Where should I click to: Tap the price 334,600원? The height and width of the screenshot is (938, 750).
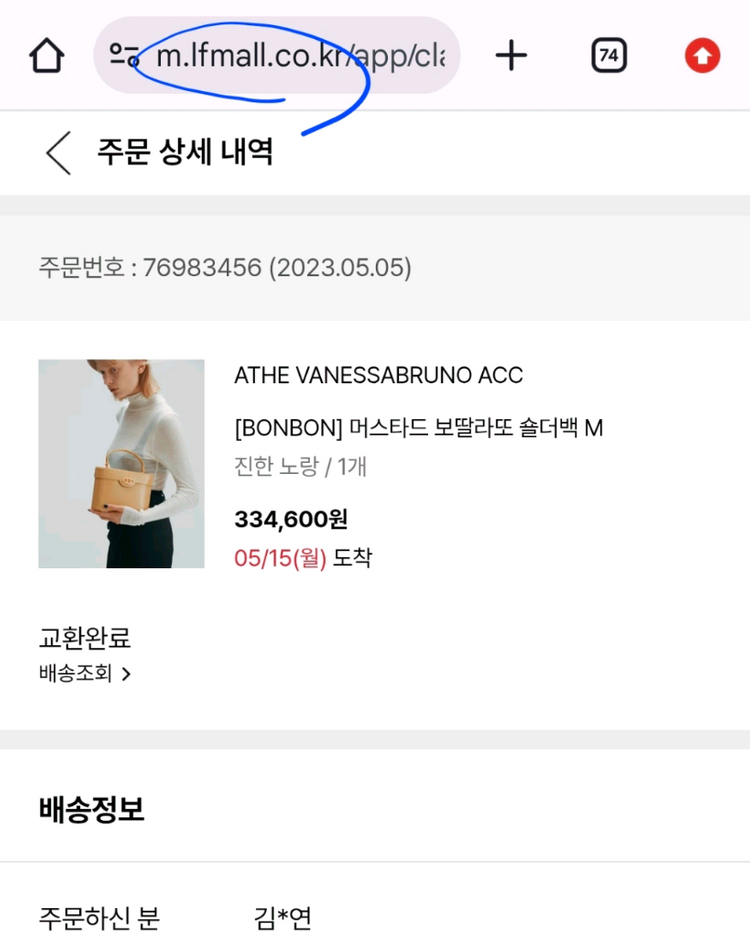point(288,521)
